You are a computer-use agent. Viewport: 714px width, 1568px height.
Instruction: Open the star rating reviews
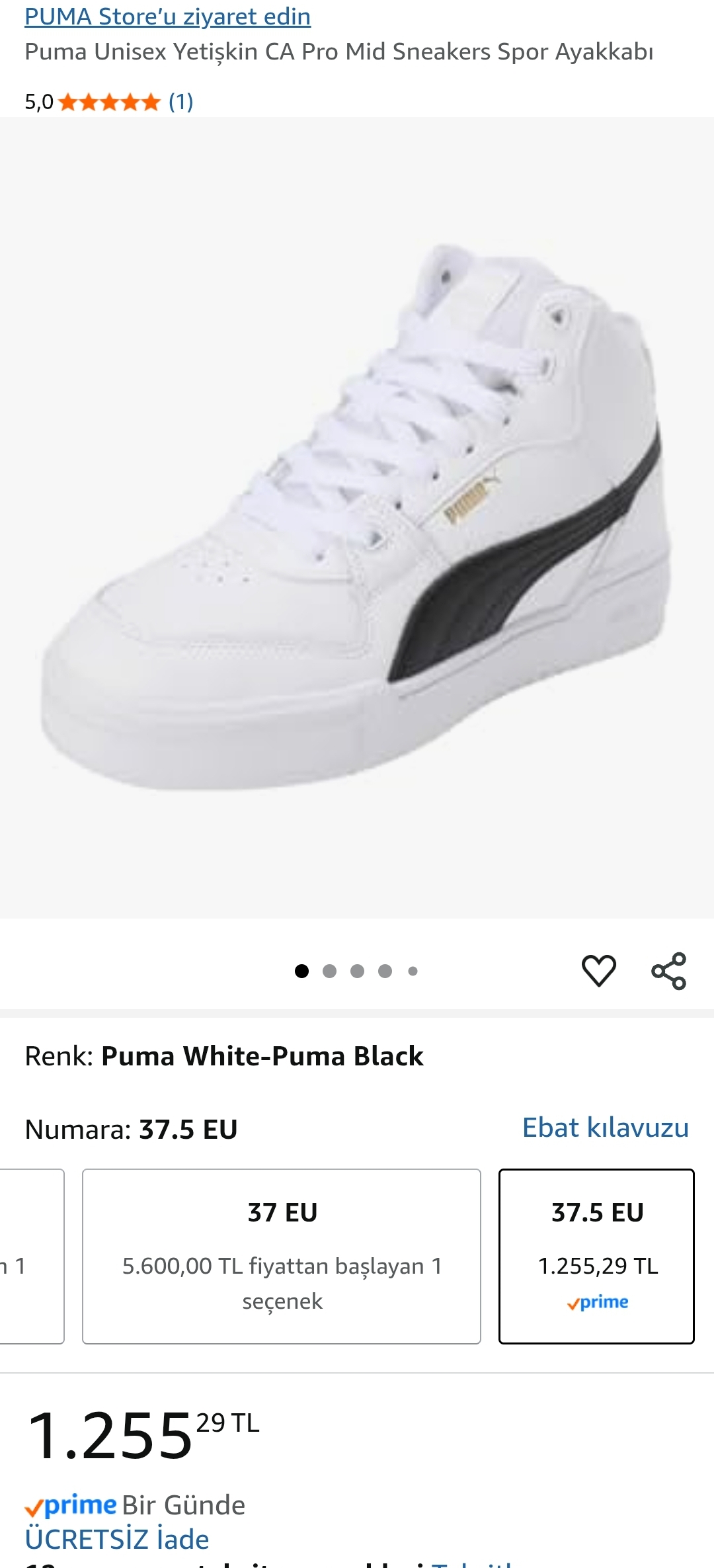click(109, 102)
